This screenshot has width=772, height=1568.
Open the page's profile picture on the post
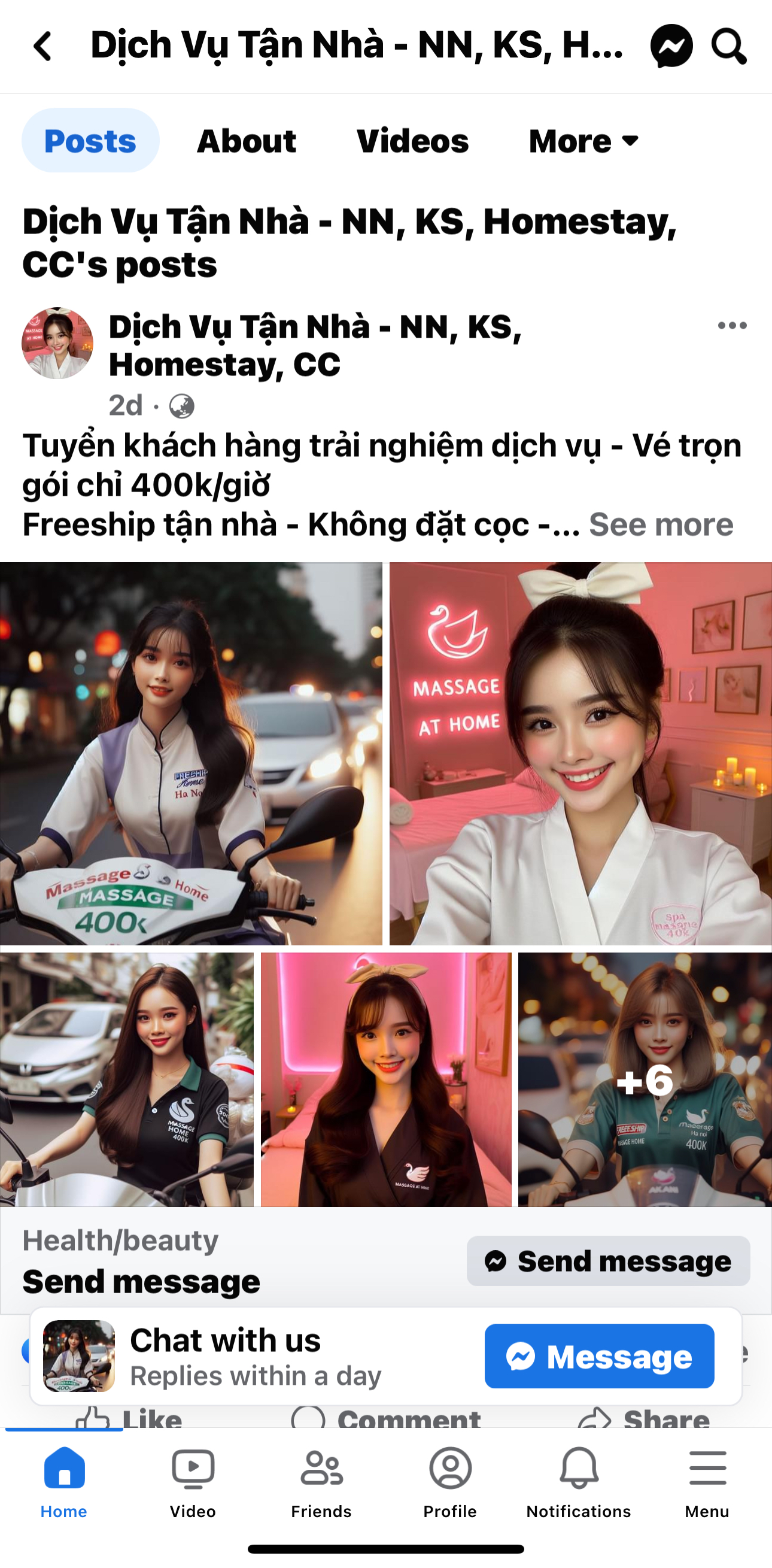57,343
